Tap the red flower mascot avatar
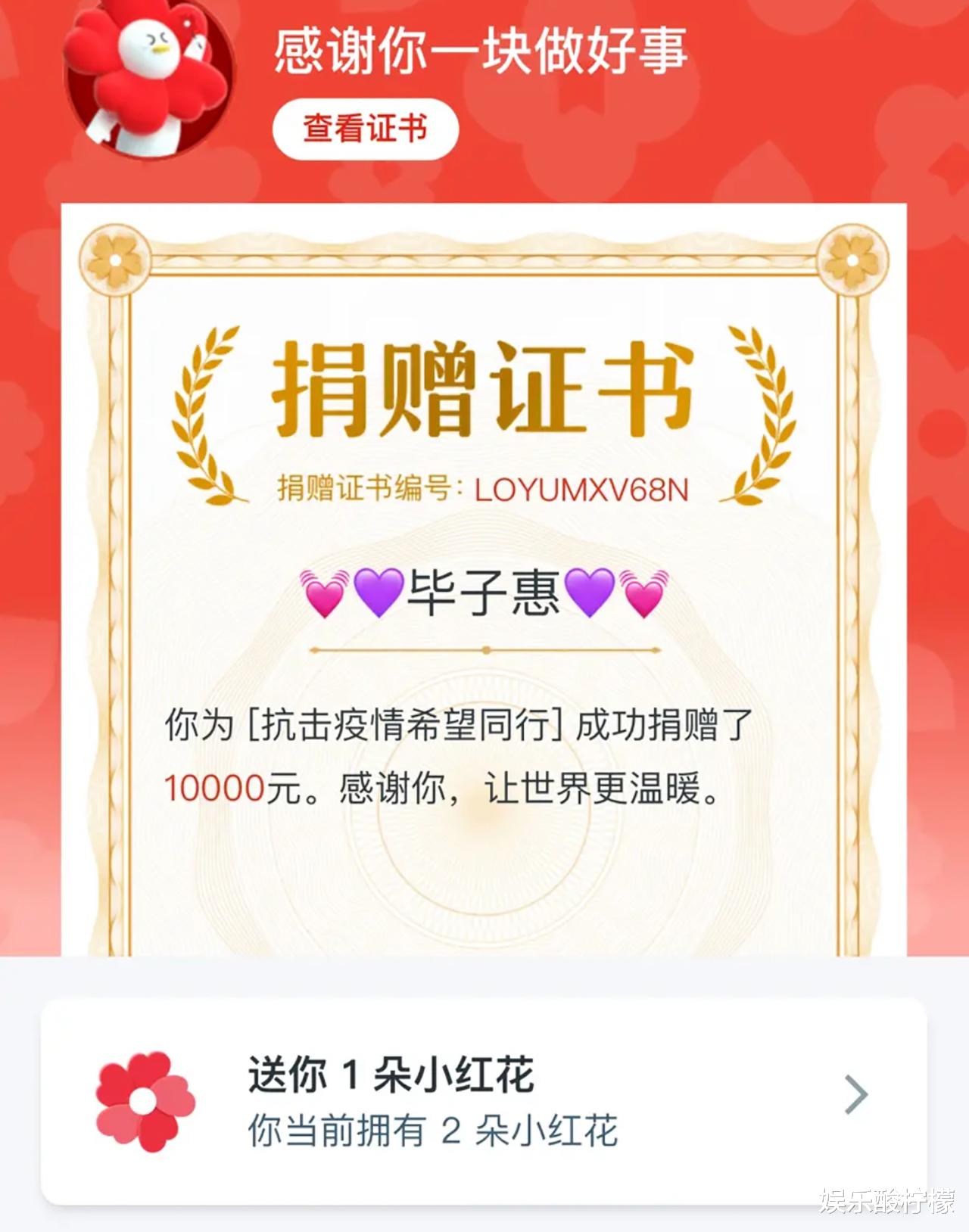 tap(144, 83)
